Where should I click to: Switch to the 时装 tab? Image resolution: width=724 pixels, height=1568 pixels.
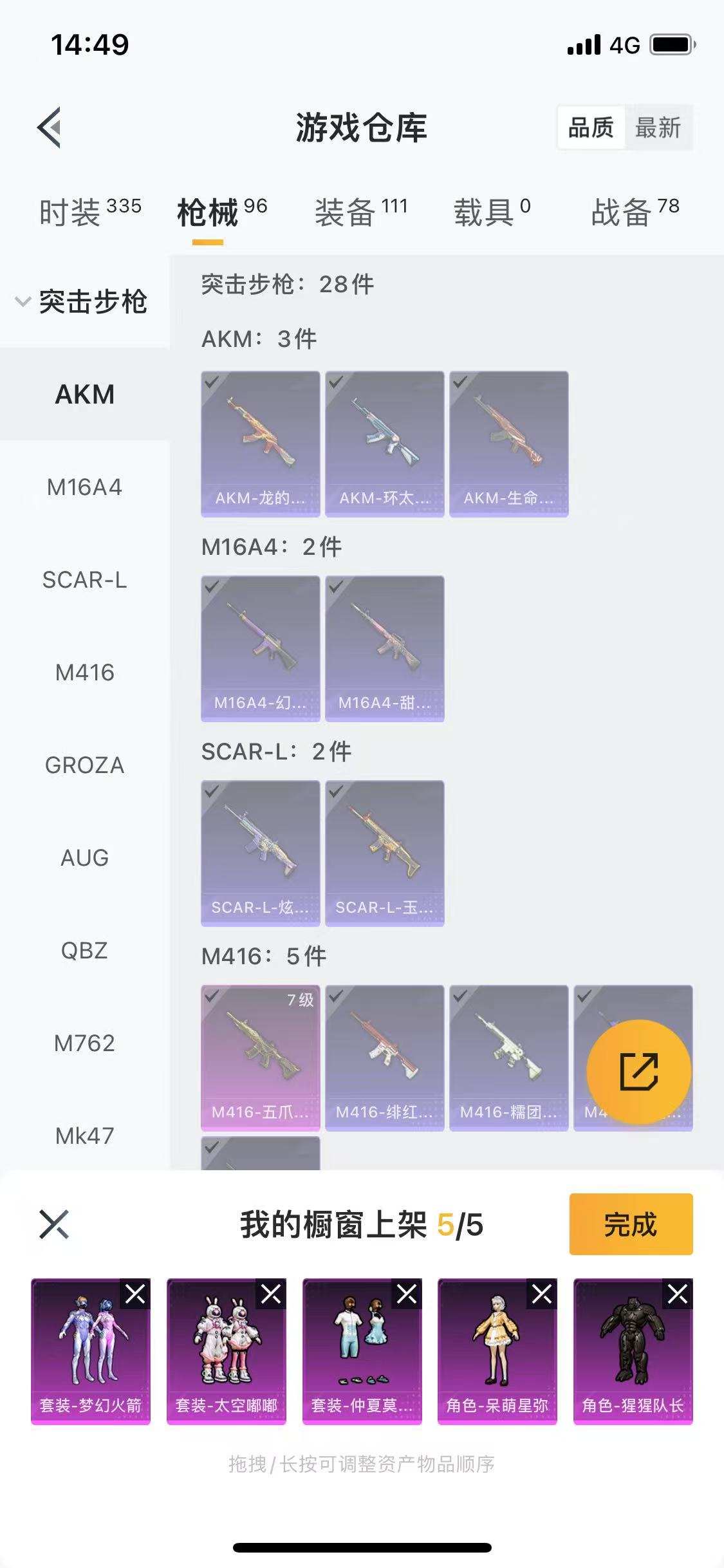coord(89,212)
